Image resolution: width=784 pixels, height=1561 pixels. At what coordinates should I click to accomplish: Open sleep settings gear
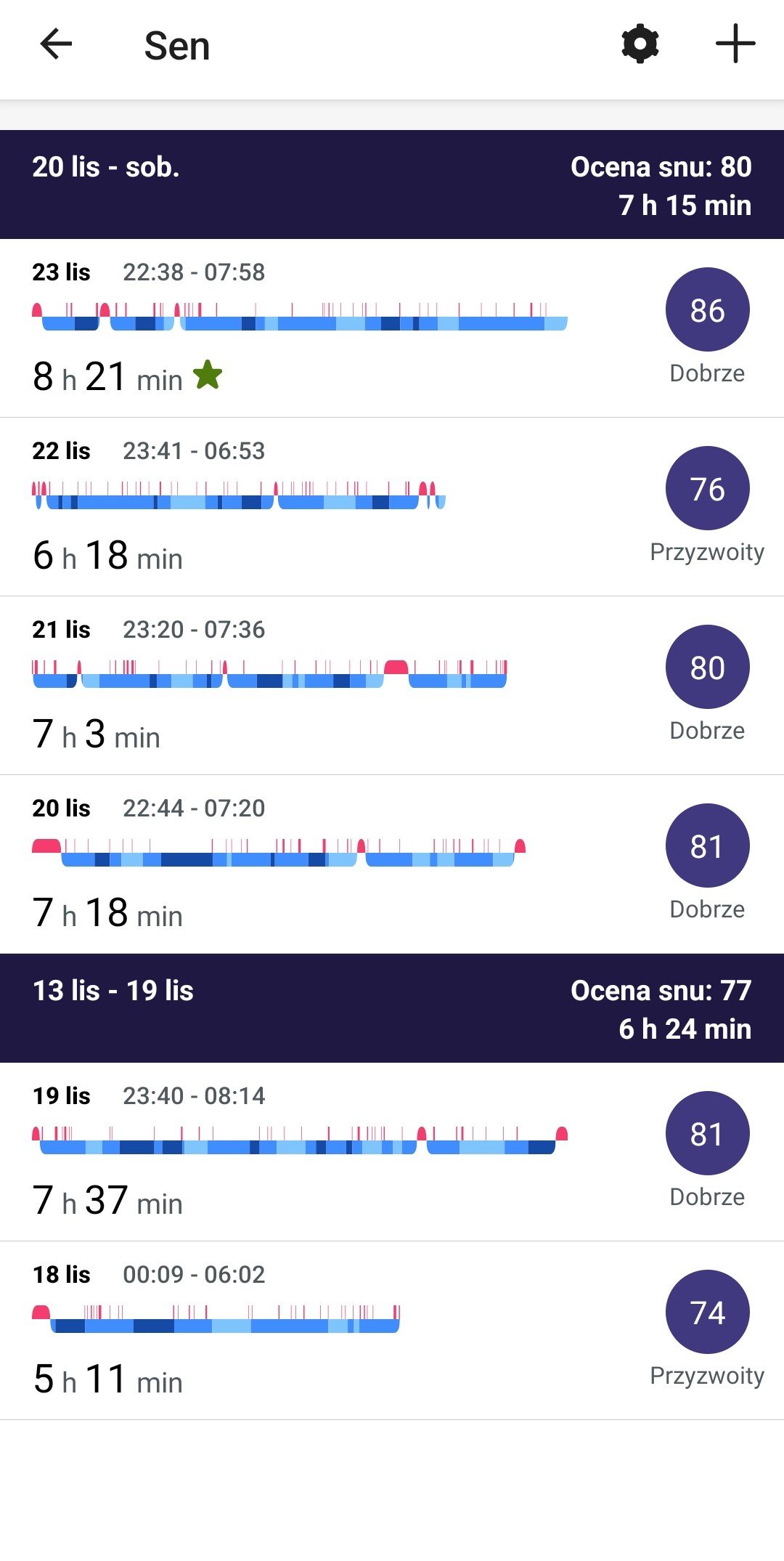640,44
